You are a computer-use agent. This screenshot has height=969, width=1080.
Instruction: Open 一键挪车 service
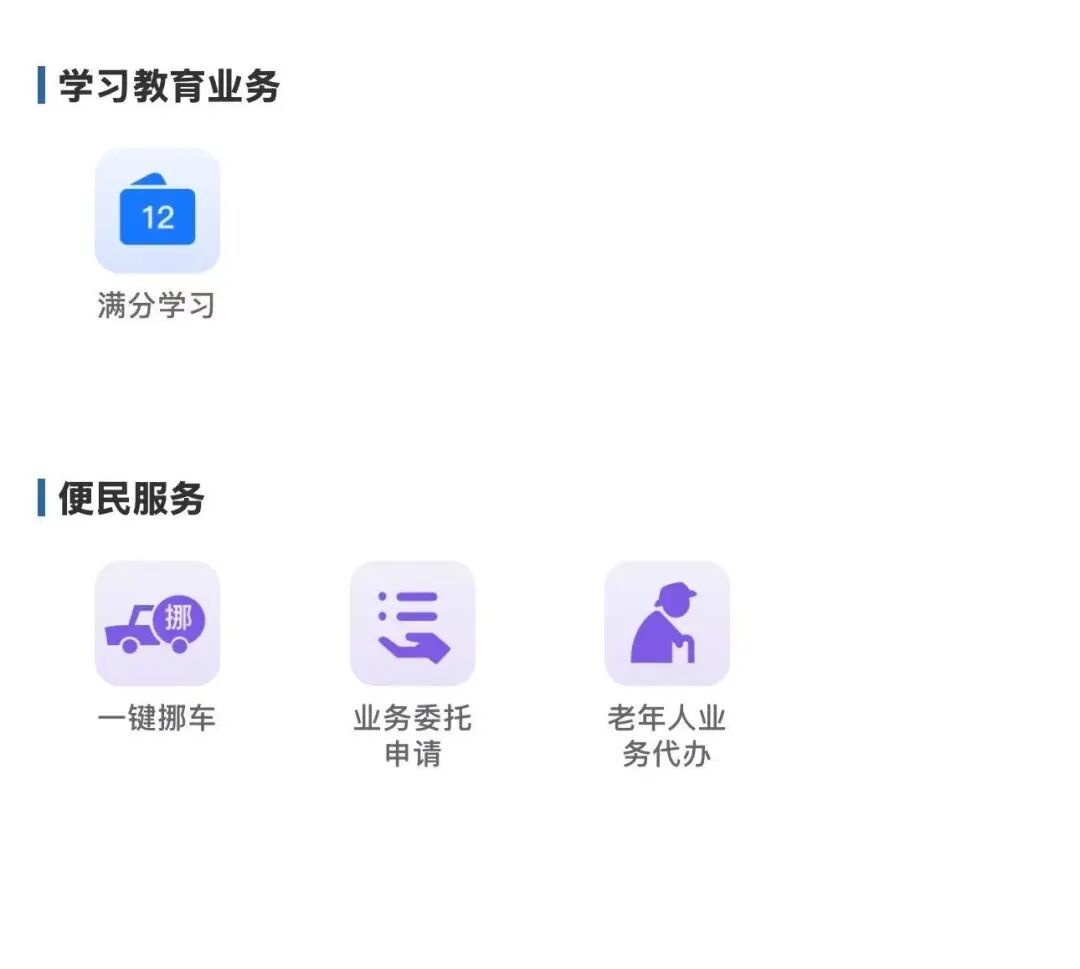[157, 623]
